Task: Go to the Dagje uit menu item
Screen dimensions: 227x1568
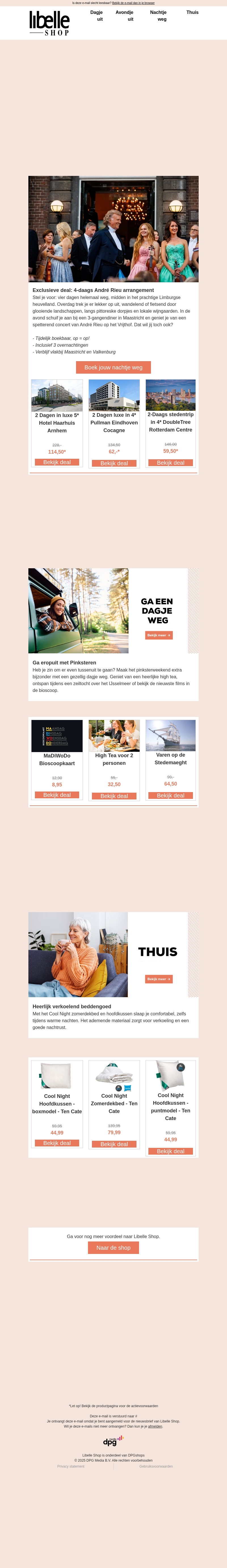Action: pos(97,15)
